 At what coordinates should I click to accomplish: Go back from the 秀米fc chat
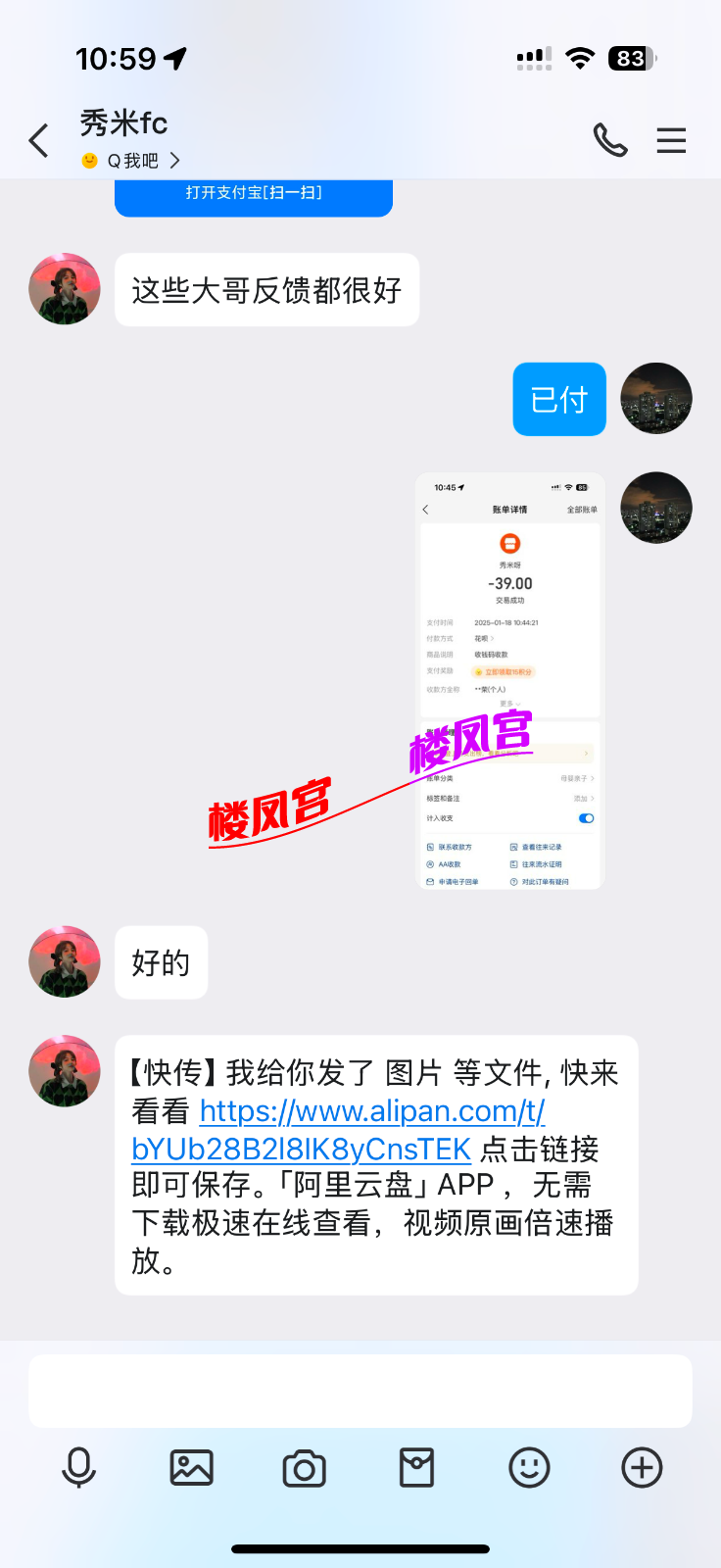point(39,141)
